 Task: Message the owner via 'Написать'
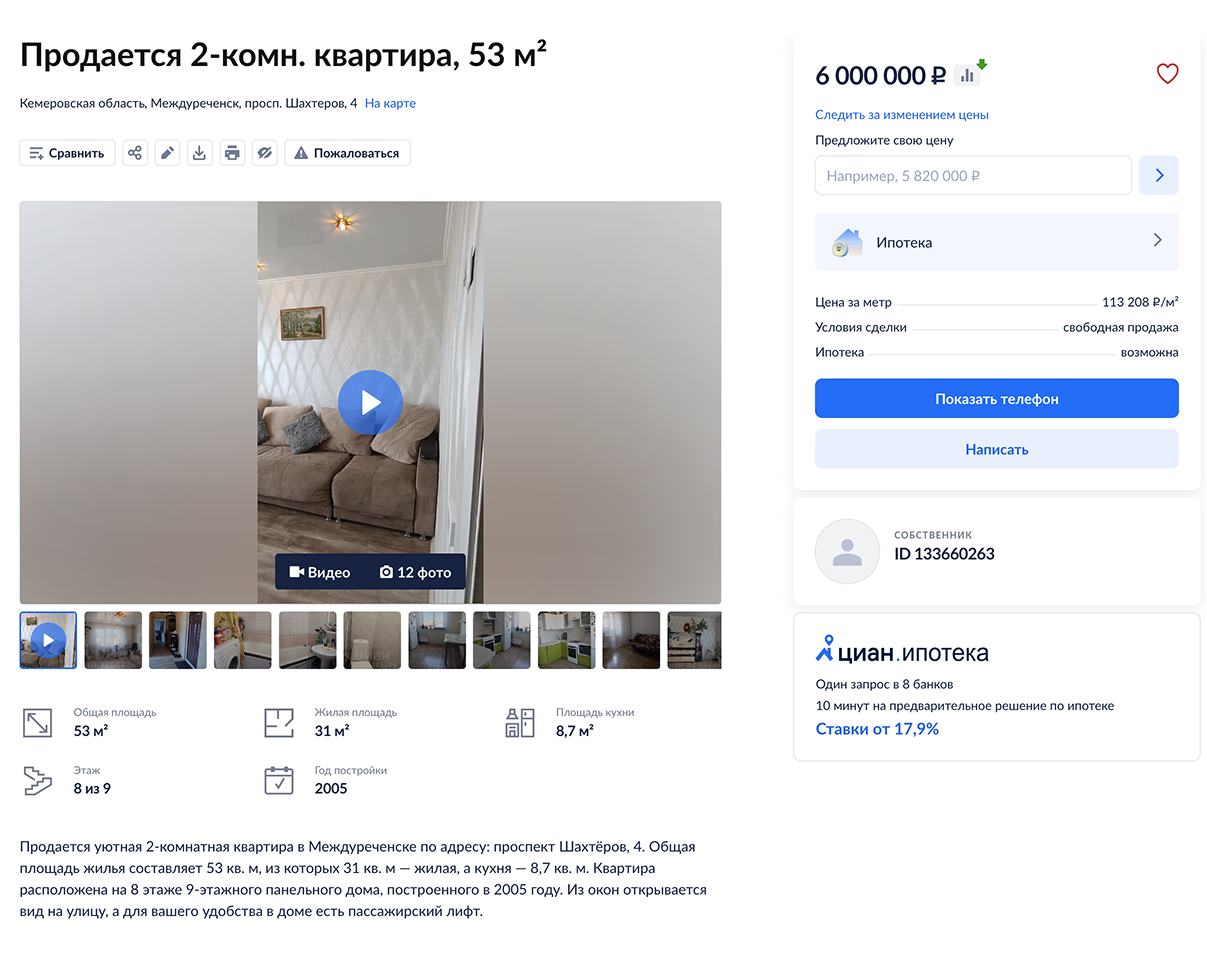pos(996,449)
